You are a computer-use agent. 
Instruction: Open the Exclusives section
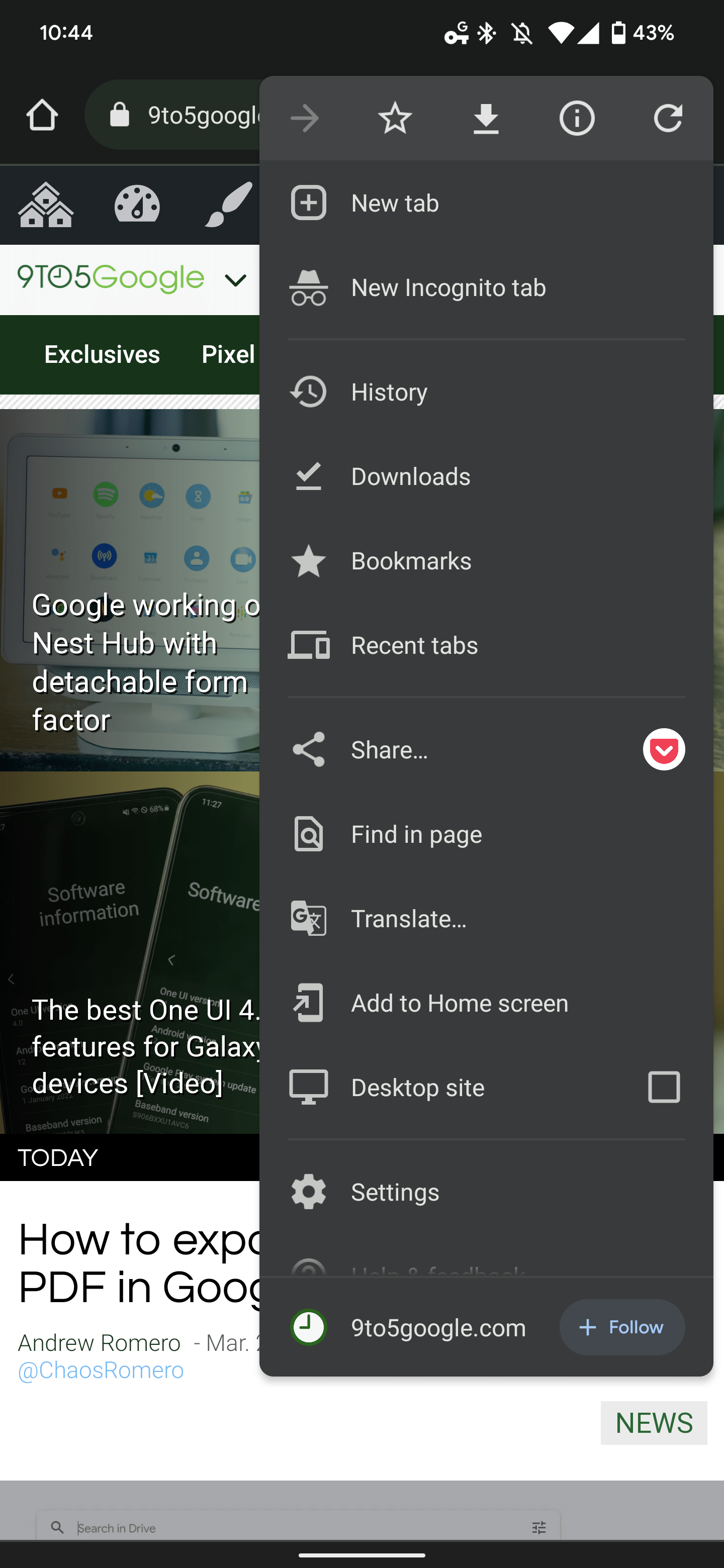(102, 354)
